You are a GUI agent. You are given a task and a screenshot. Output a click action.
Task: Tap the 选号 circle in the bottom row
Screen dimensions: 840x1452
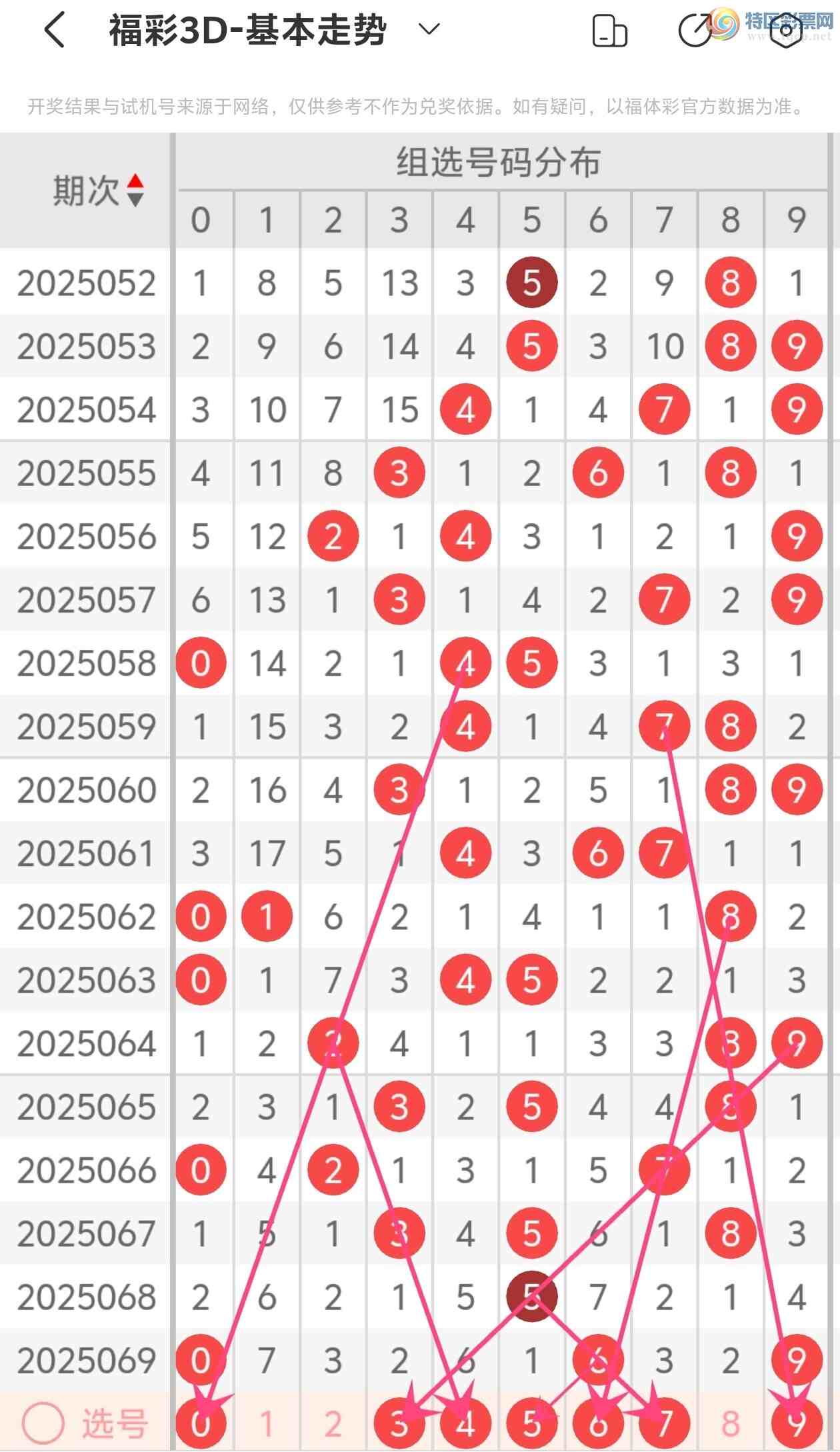43,1423
